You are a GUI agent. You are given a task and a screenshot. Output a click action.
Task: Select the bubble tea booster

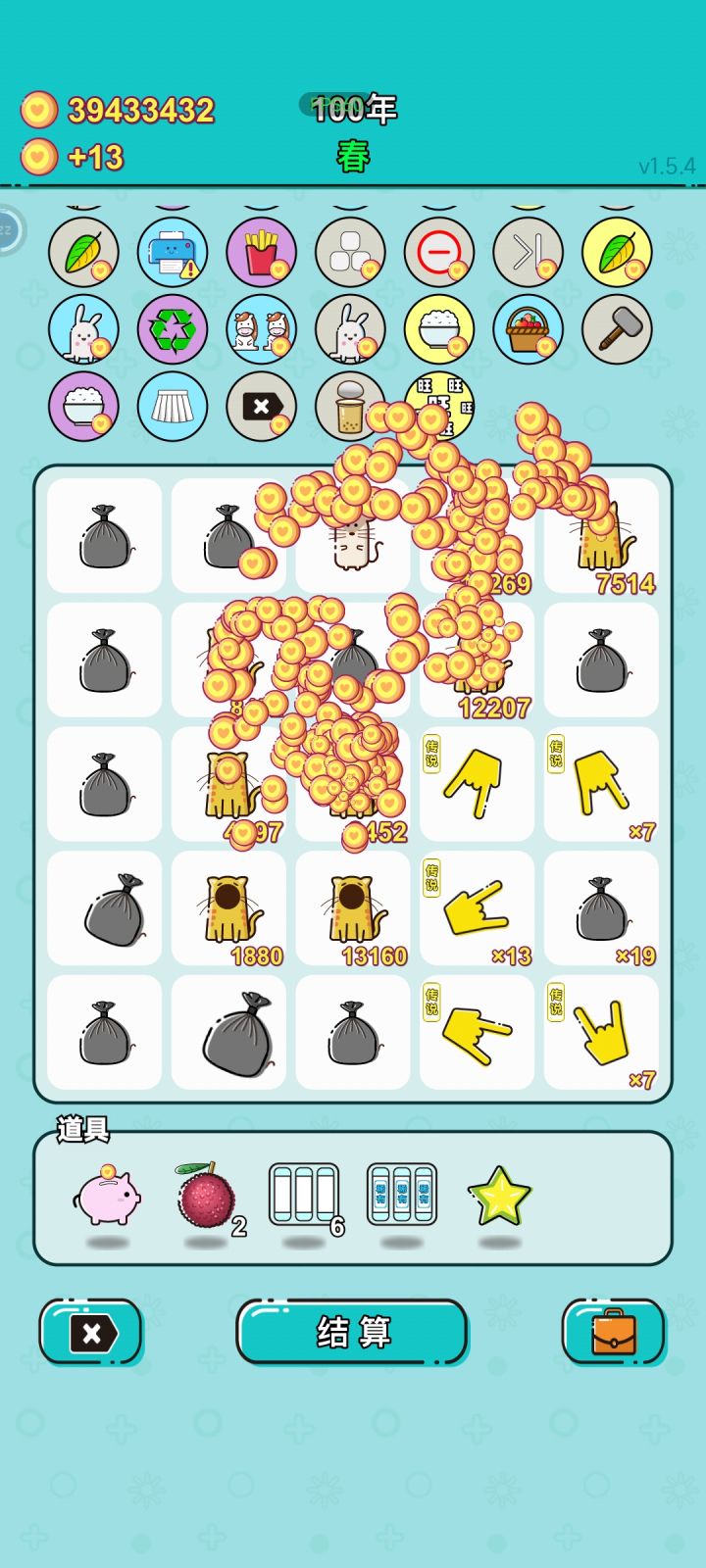click(x=349, y=407)
